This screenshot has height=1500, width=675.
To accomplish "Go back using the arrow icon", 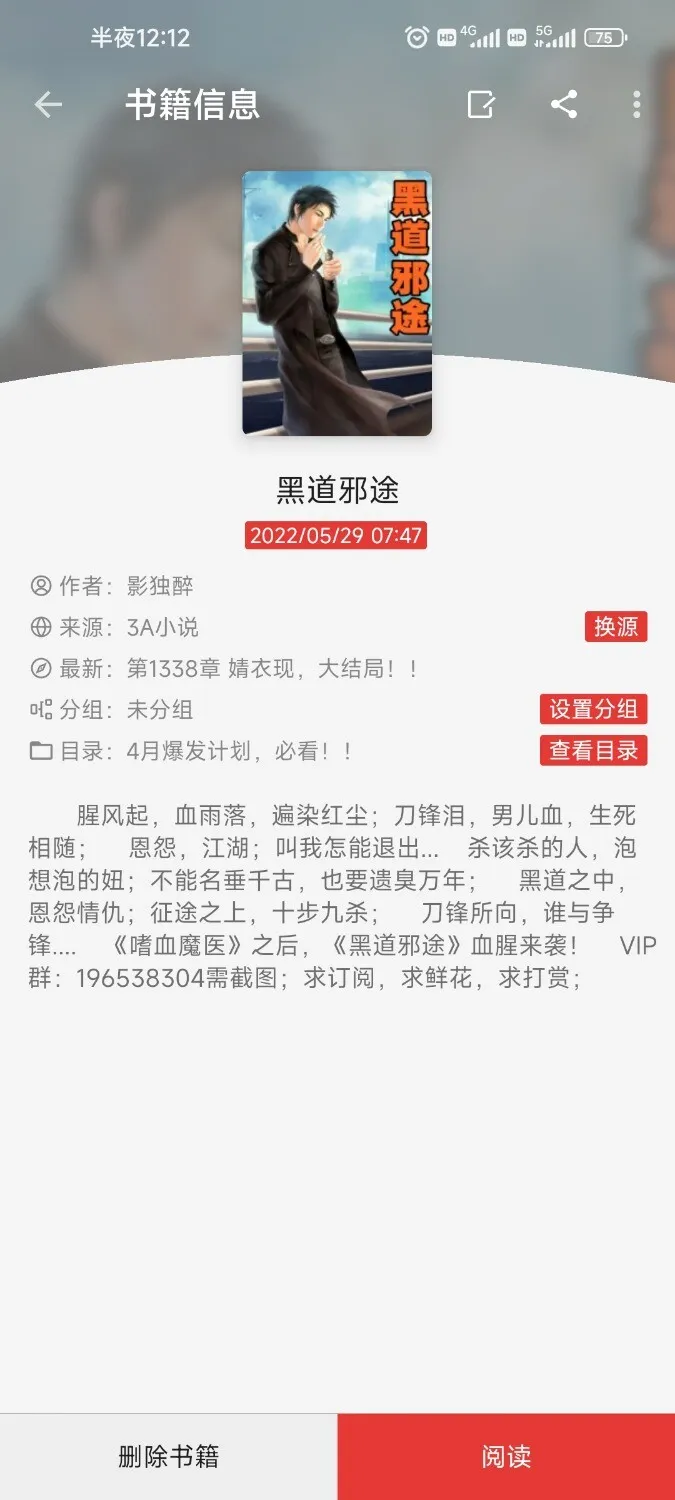I will (x=48, y=105).
